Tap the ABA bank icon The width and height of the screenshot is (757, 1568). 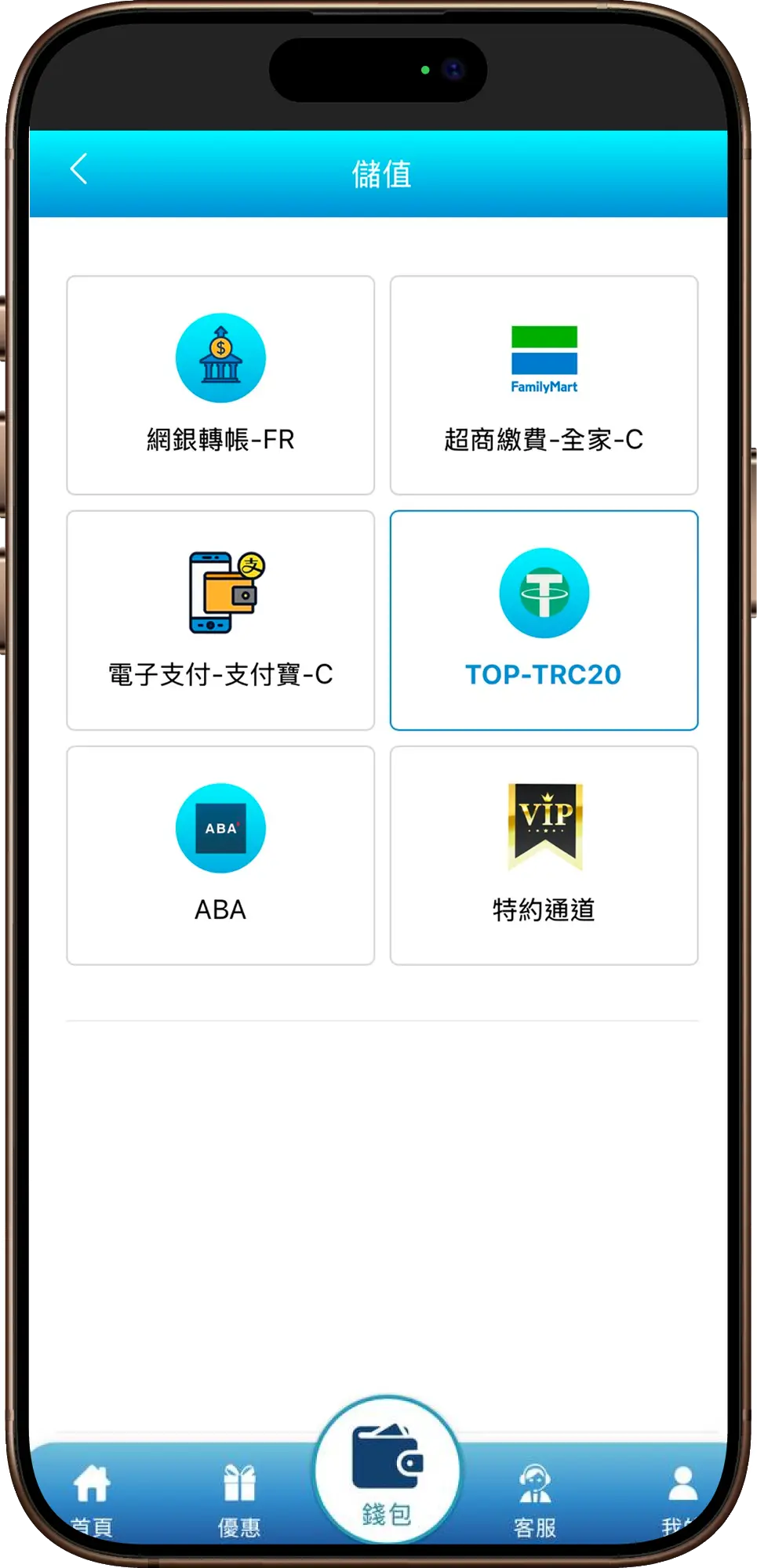(220, 828)
